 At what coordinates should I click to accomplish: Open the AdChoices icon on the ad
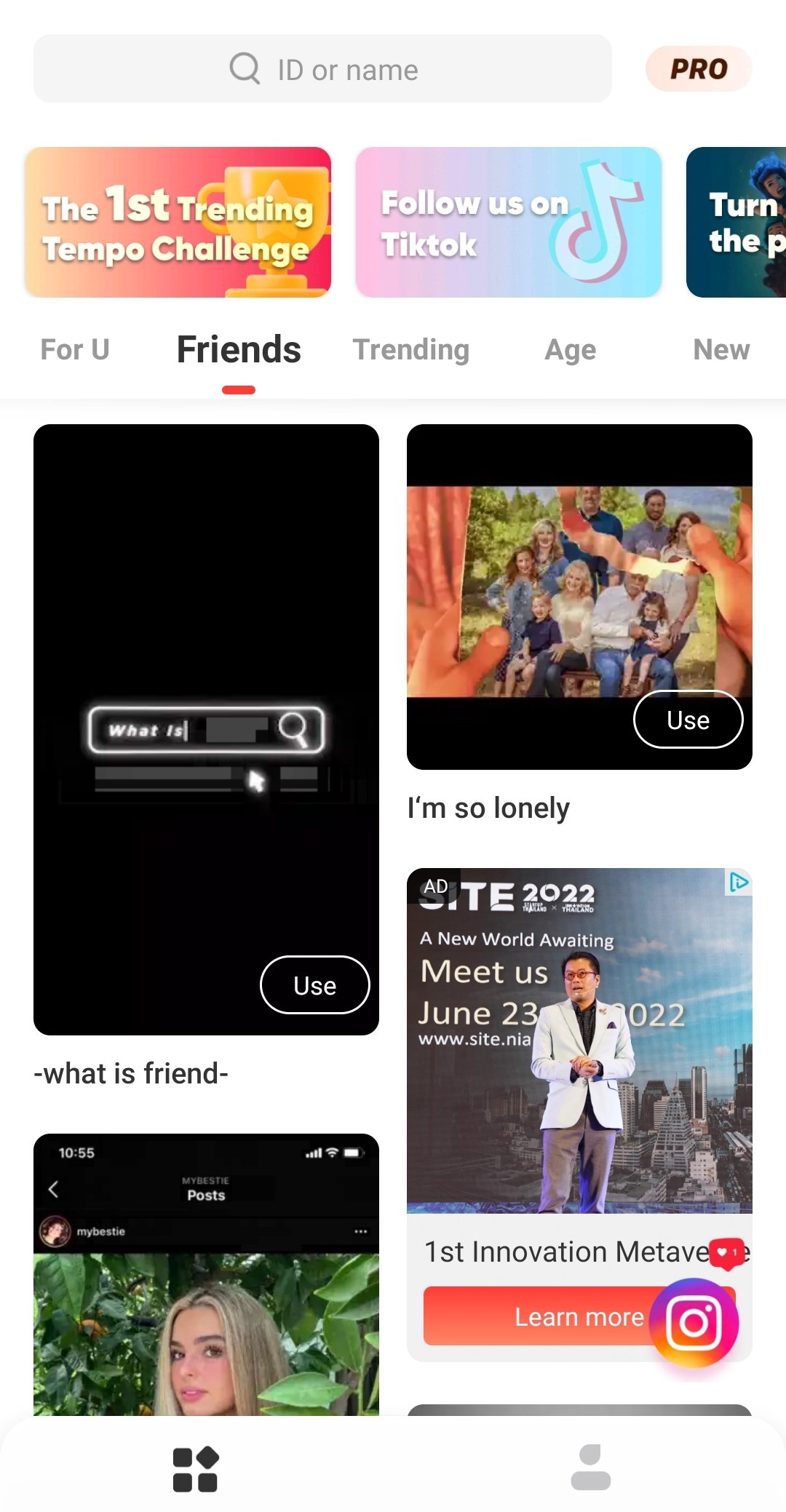click(739, 882)
